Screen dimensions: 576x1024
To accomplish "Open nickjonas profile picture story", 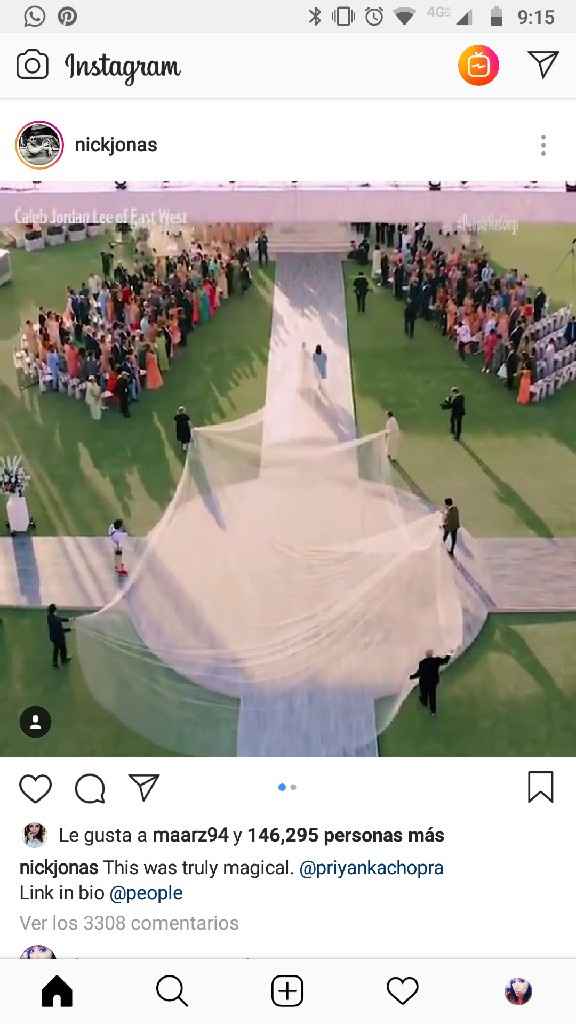I will pos(39,145).
